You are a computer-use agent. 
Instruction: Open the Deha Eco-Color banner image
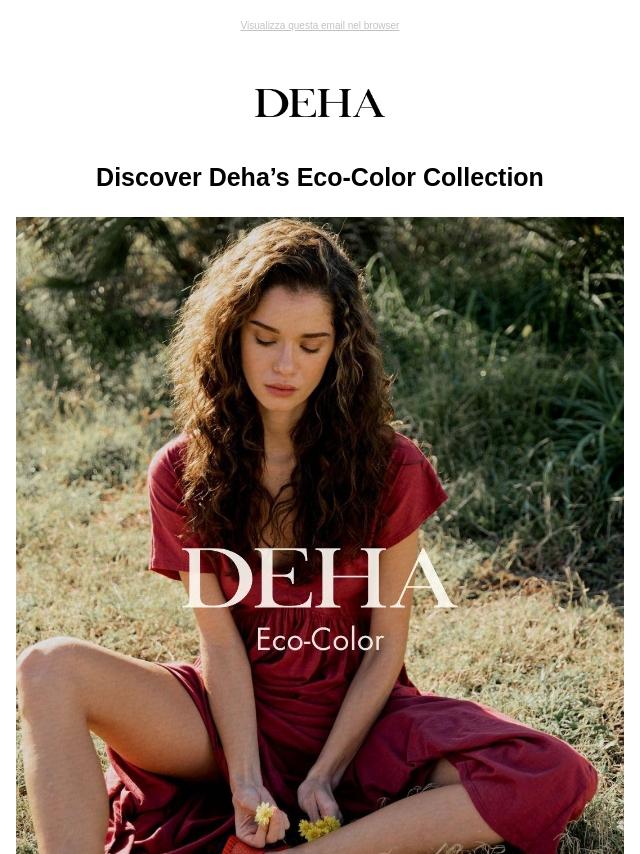[320, 535]
